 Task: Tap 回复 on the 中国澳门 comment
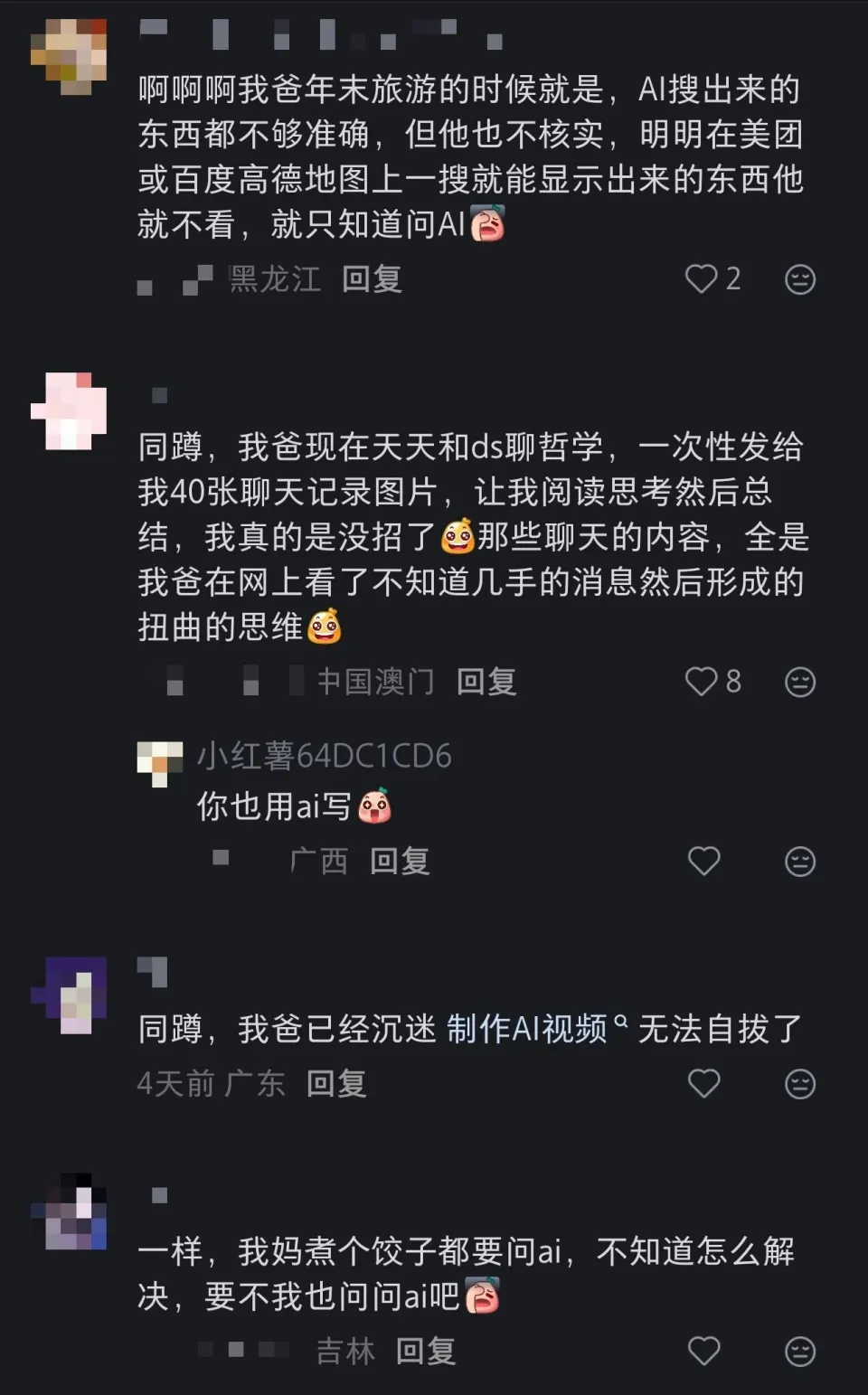(486, 681)
